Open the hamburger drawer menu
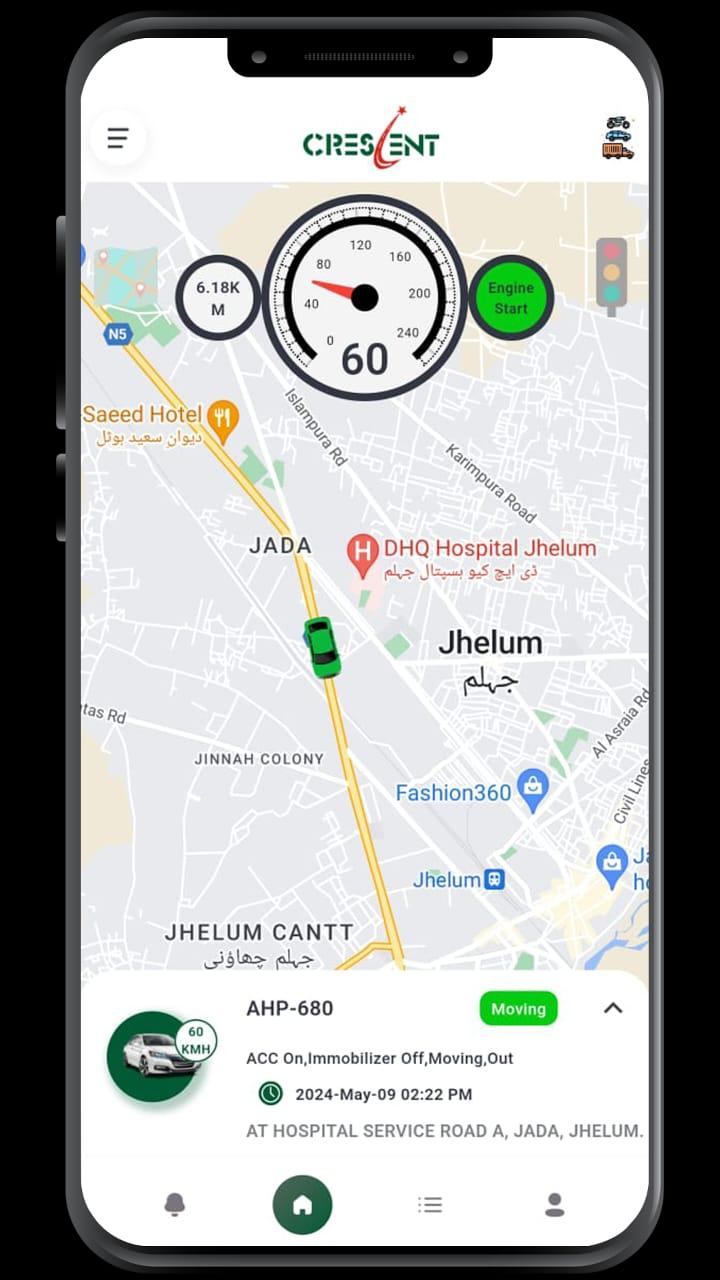The height and width of the screenshot is (1280, 720). (118, 138)
